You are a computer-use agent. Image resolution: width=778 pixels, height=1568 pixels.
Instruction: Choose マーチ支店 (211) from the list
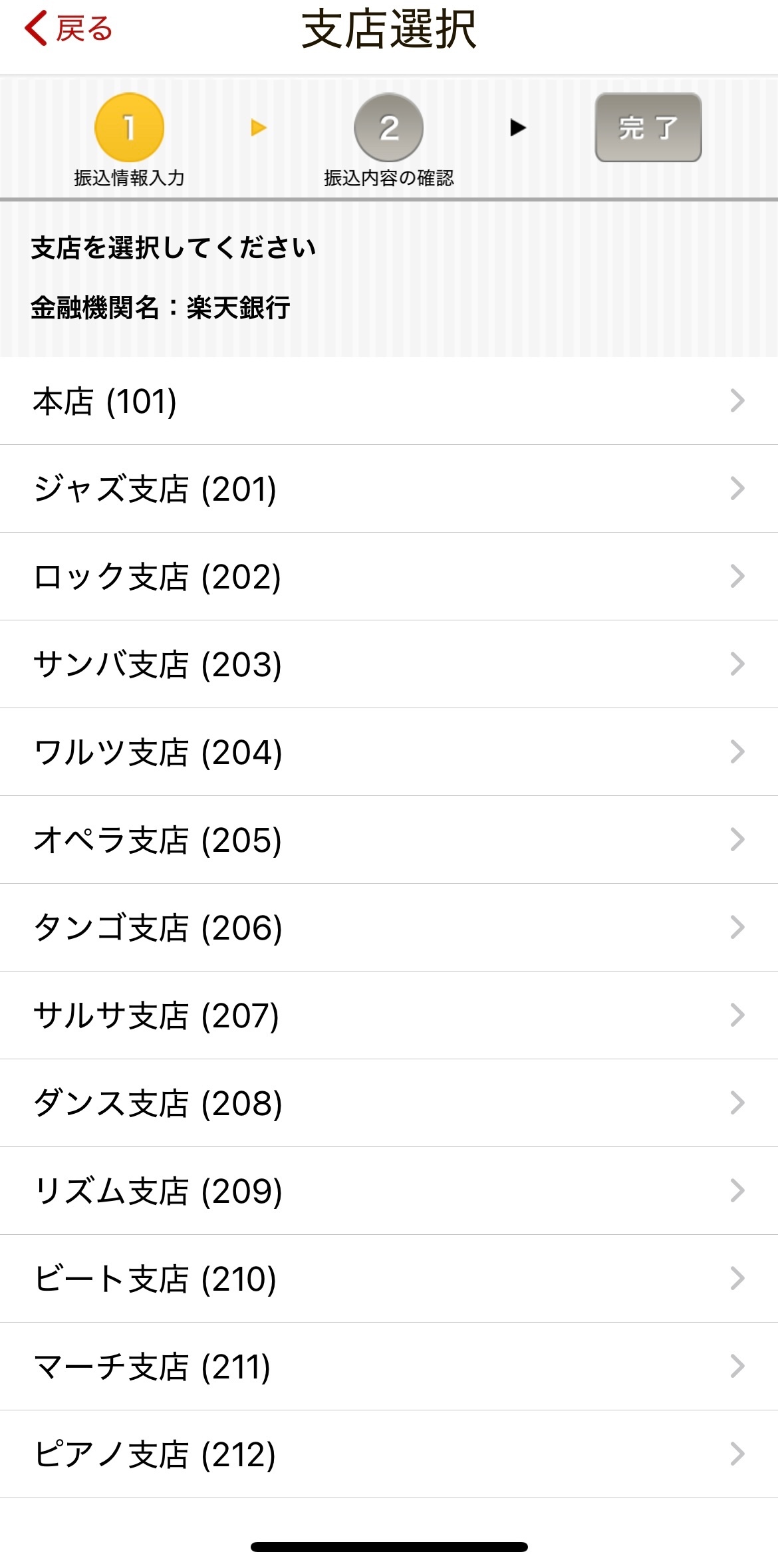[389, 1367]
